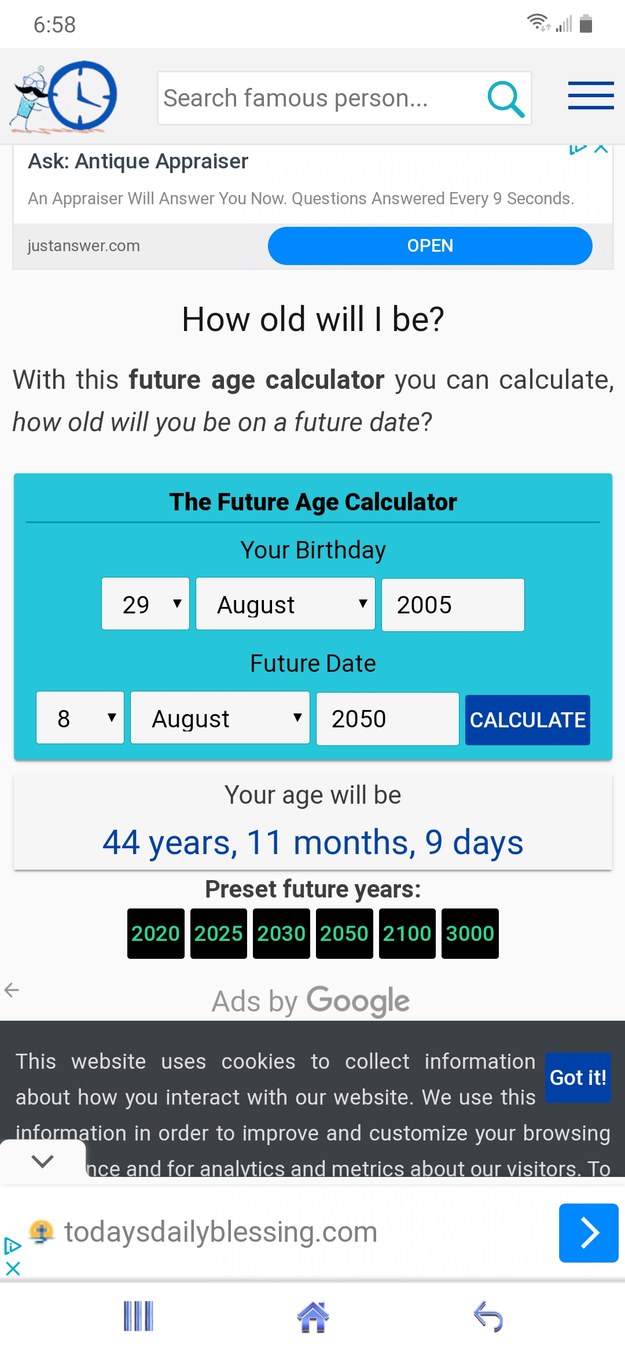This screenshot has height=1354, width=625.
Task: Pick preset future year 3000
Action: (470, 933)
